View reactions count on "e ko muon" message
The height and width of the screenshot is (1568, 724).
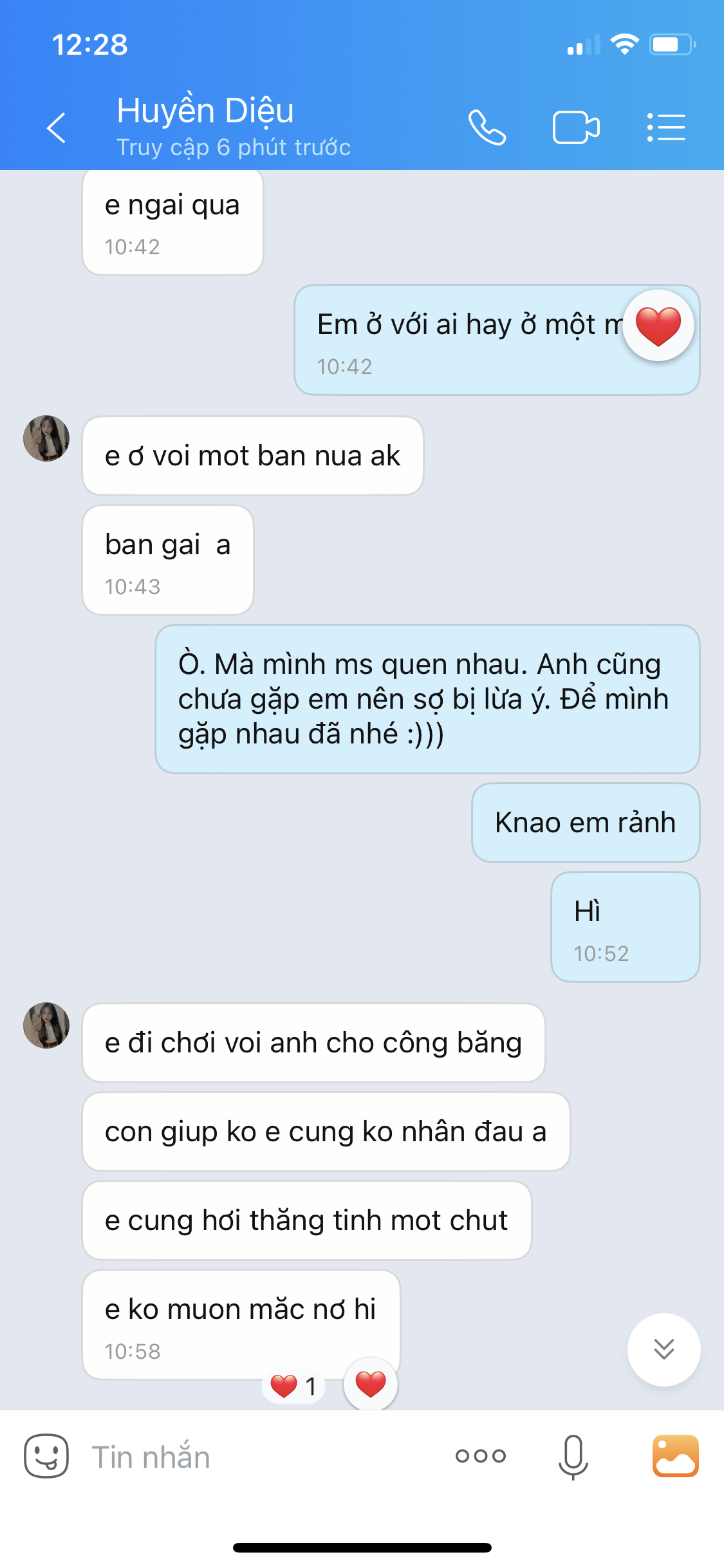293,1386
